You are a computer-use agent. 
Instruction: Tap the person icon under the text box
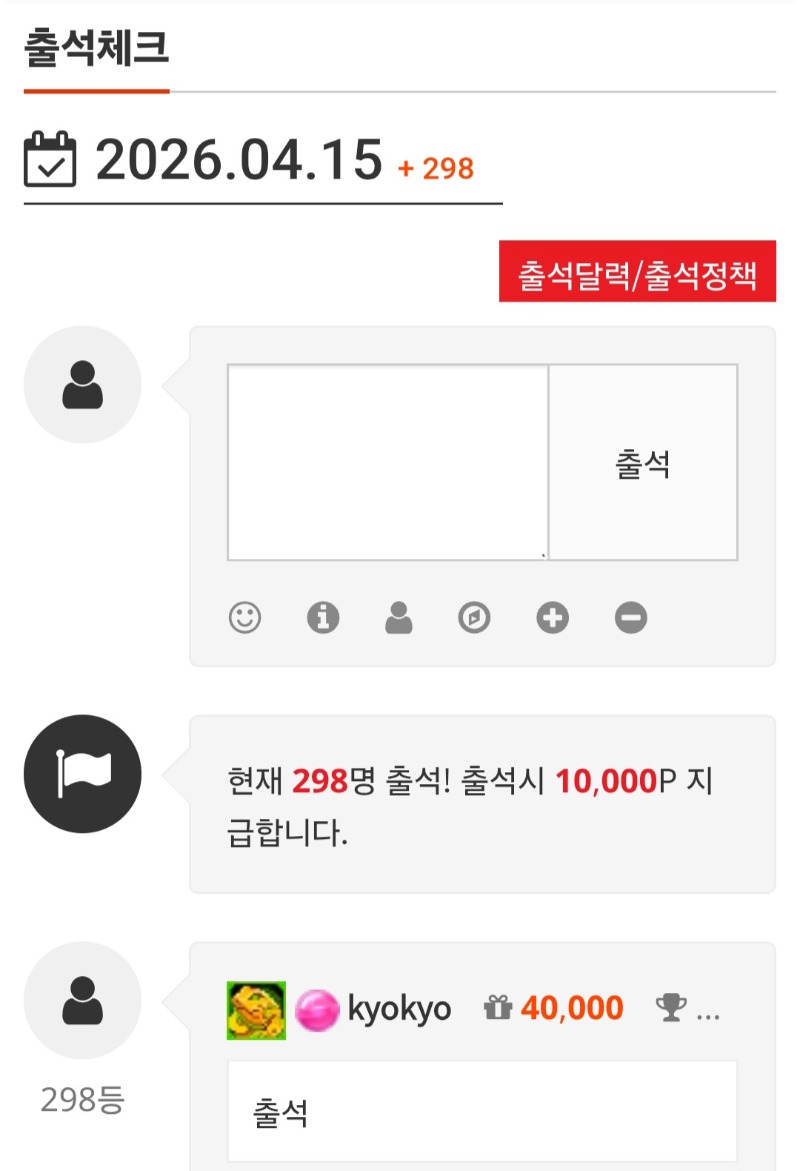[399, 618]
